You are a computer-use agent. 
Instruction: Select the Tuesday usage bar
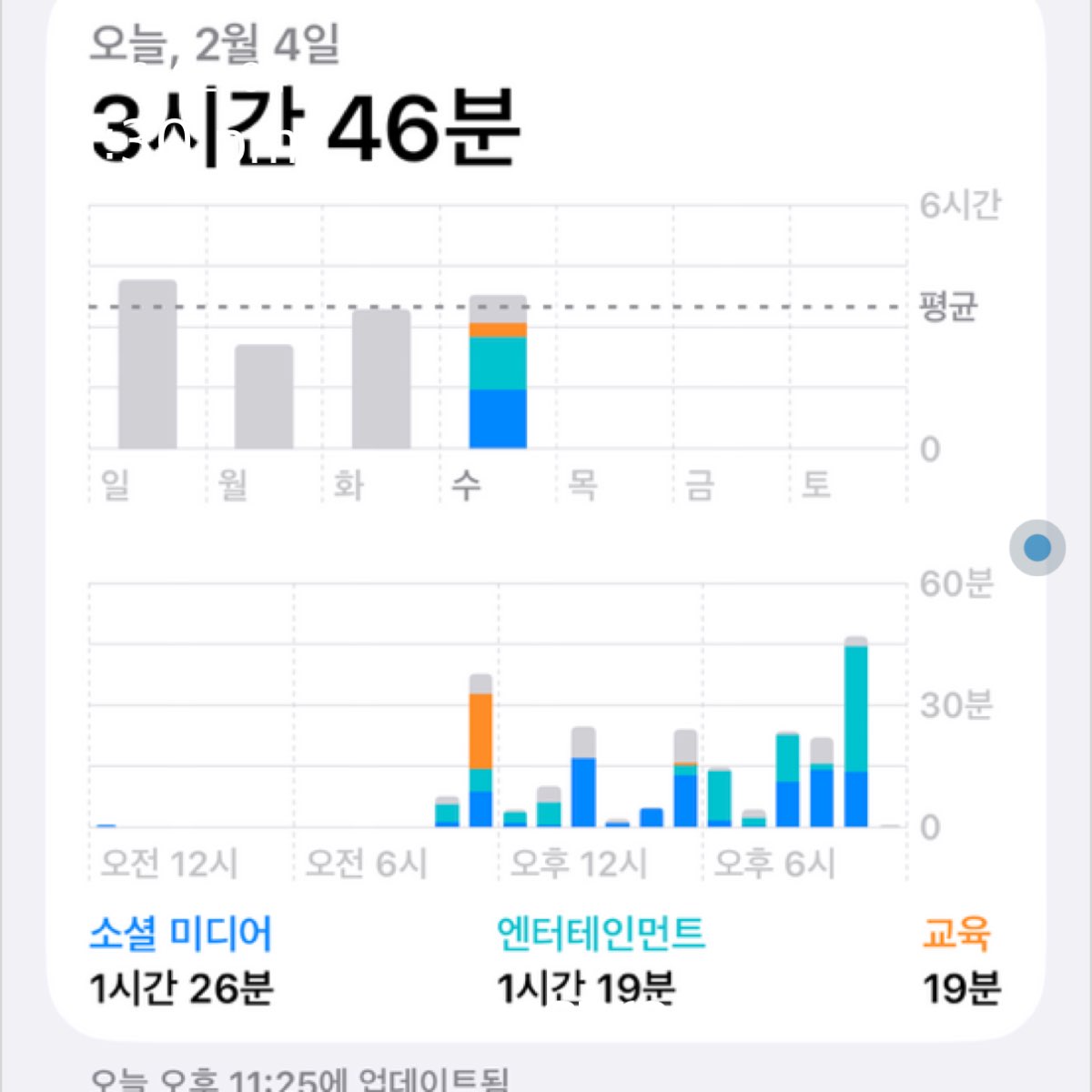coord(381,379)
